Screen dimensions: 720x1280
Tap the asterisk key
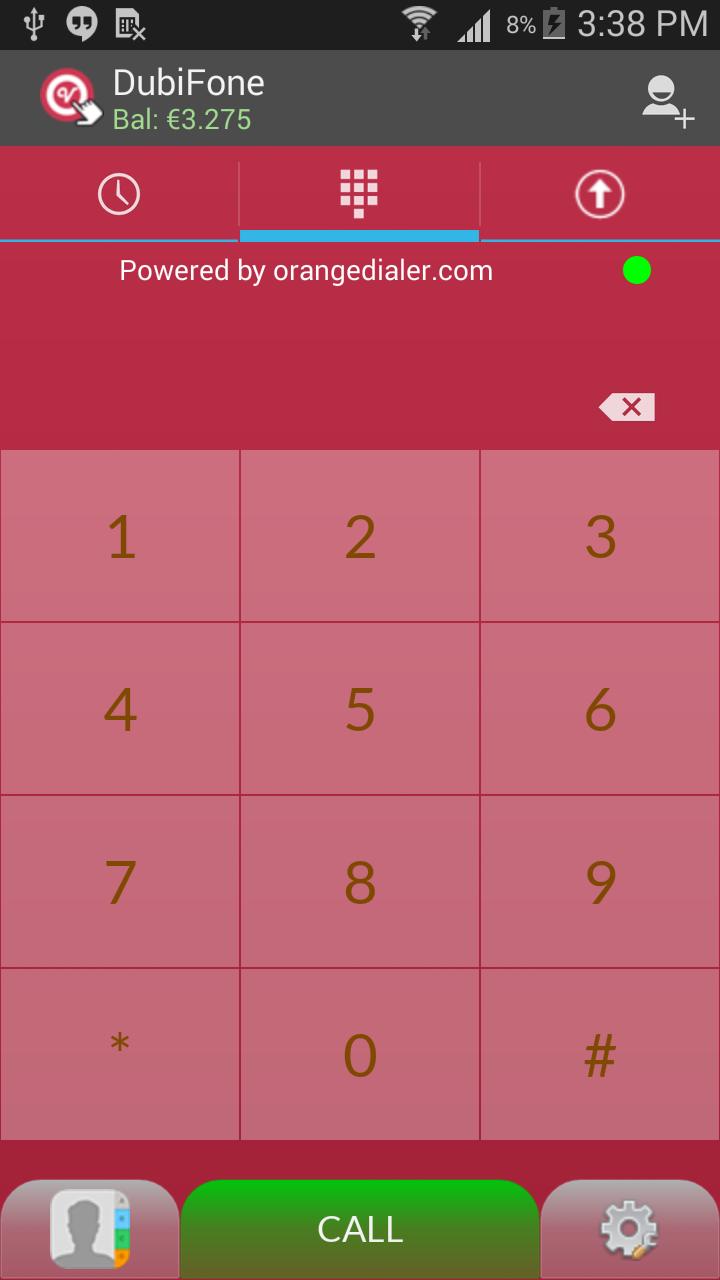coord(120,1054)
